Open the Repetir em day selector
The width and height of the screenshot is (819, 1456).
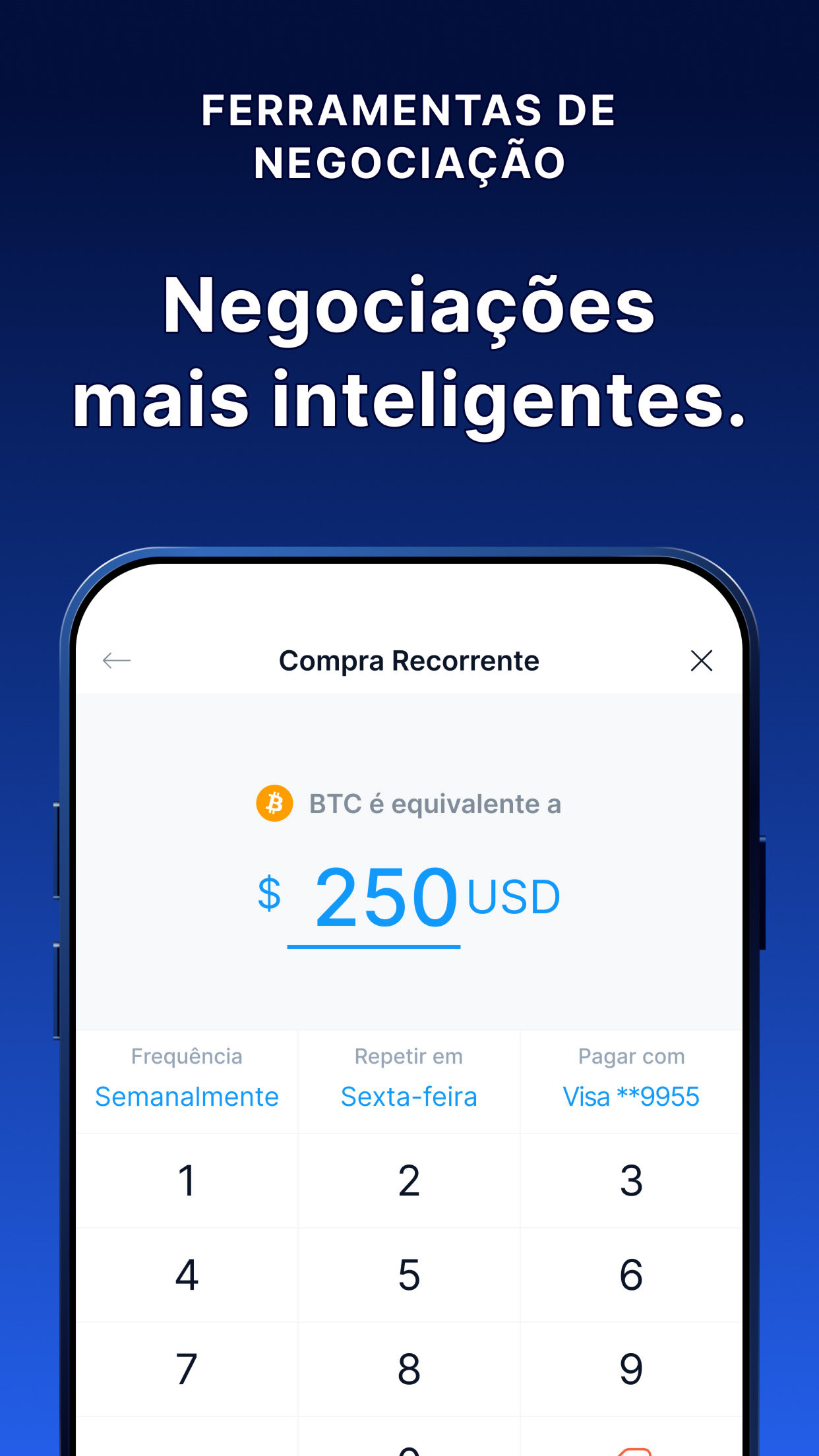pyautogui.click(x=409, y=1096)
